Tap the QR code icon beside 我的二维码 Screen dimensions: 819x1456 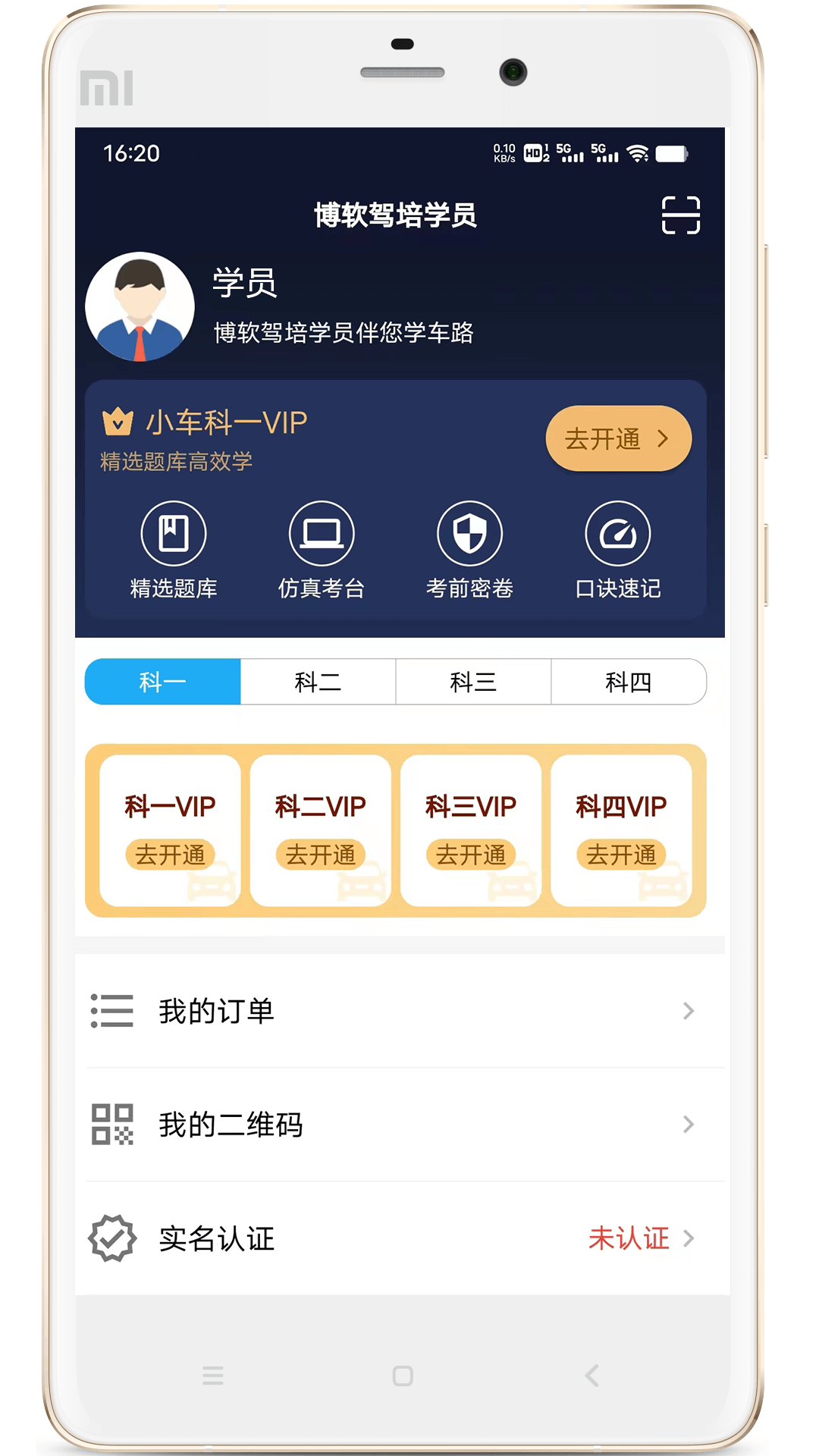[x=112, y=1125]
